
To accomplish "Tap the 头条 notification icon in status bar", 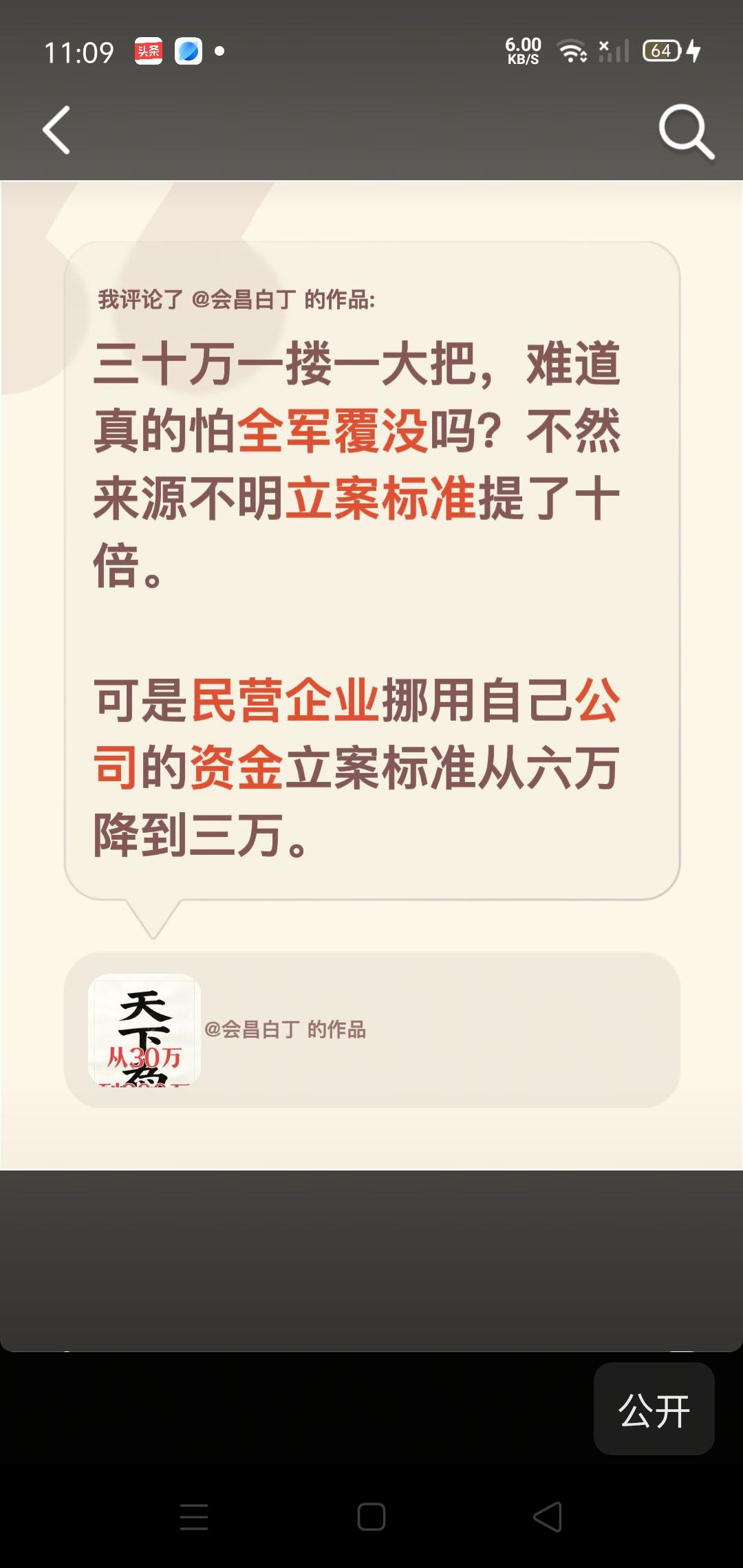I will tap(149, 52).
